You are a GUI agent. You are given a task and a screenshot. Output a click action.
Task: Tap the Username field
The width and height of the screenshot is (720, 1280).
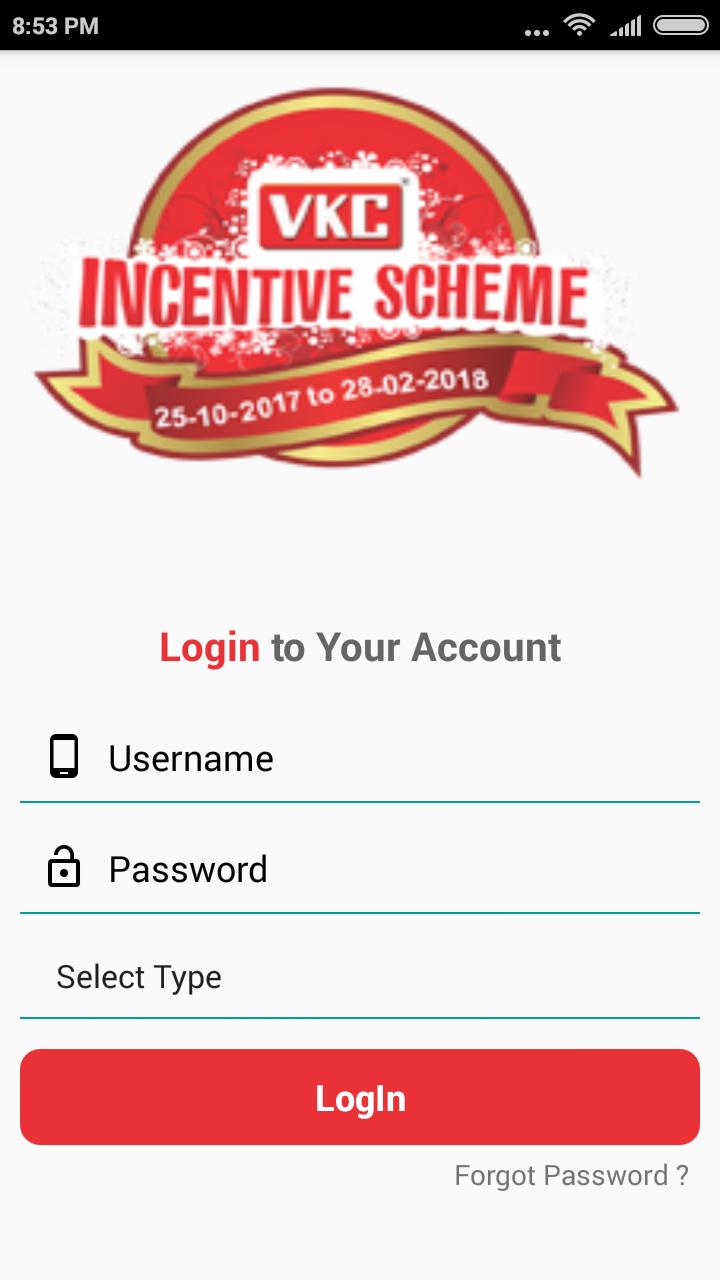pos(360,759)
